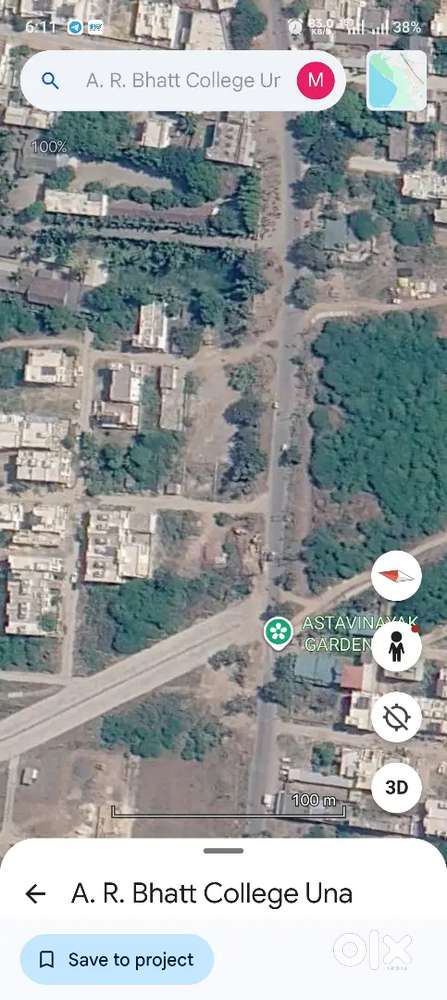Open the M profile avatar
447x1000 pixels.
pyautogui.click(x=316, y=80)
